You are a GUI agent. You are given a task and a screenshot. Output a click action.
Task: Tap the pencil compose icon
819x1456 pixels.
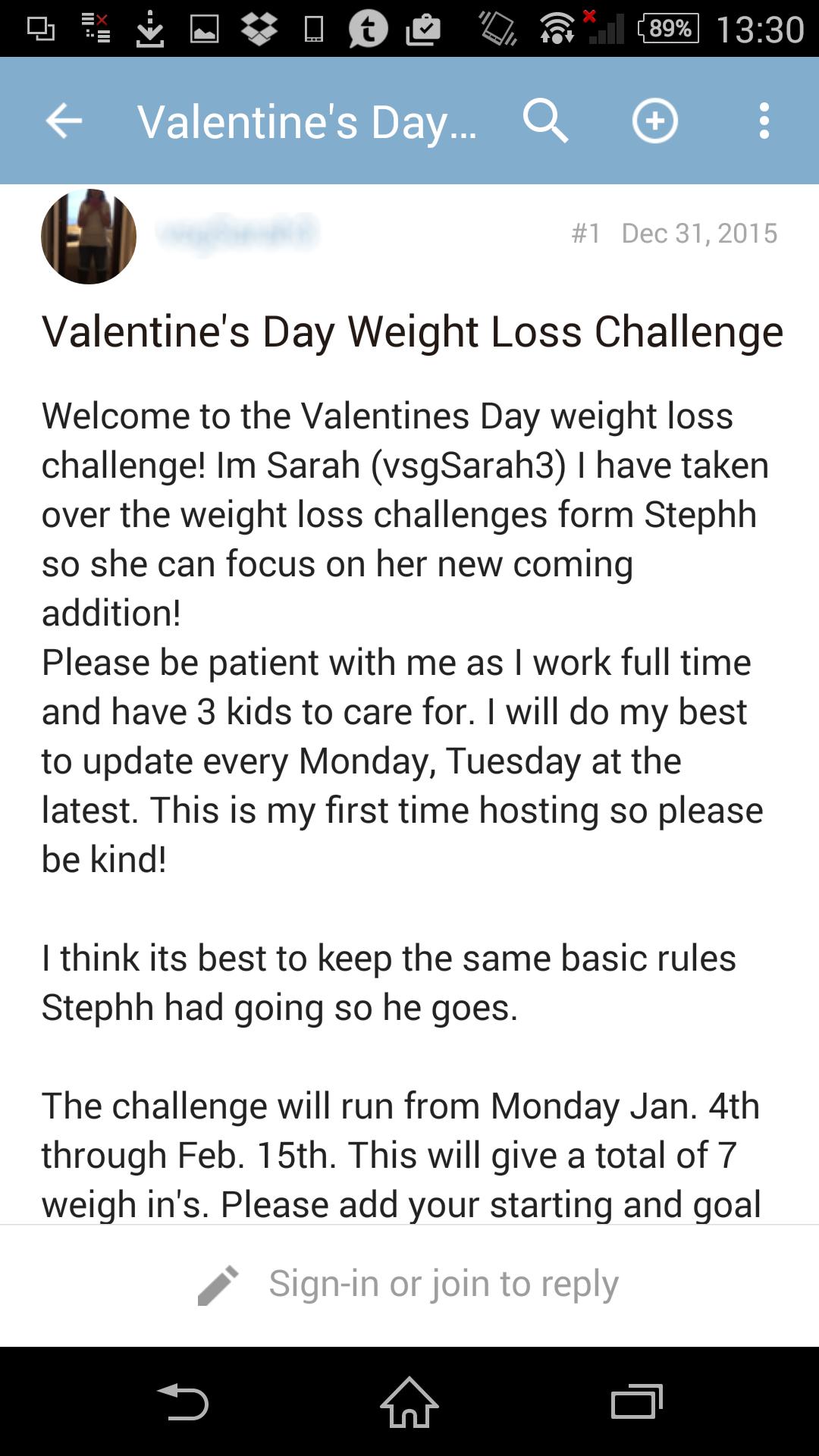(x=217, y=1282)
